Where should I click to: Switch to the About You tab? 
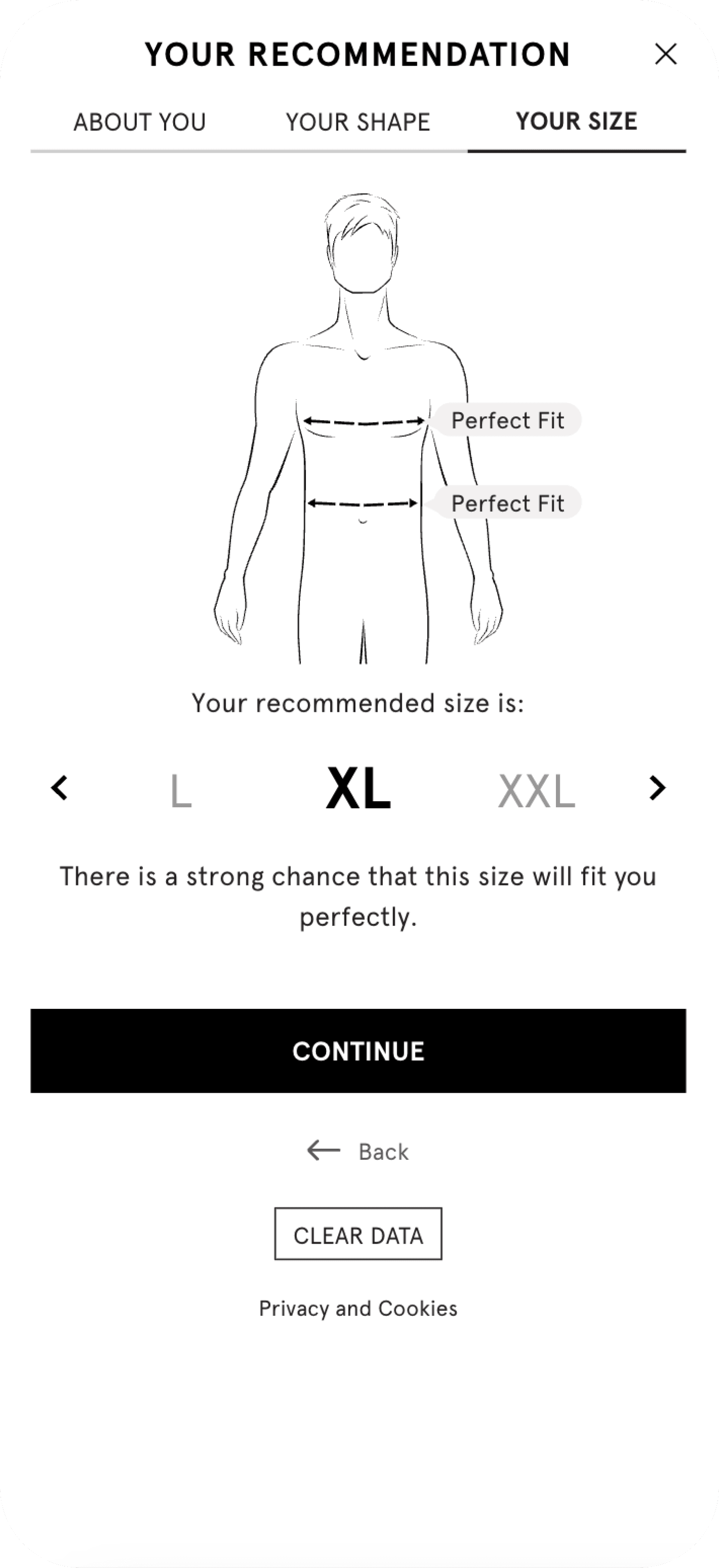click(x=139, y=122)
